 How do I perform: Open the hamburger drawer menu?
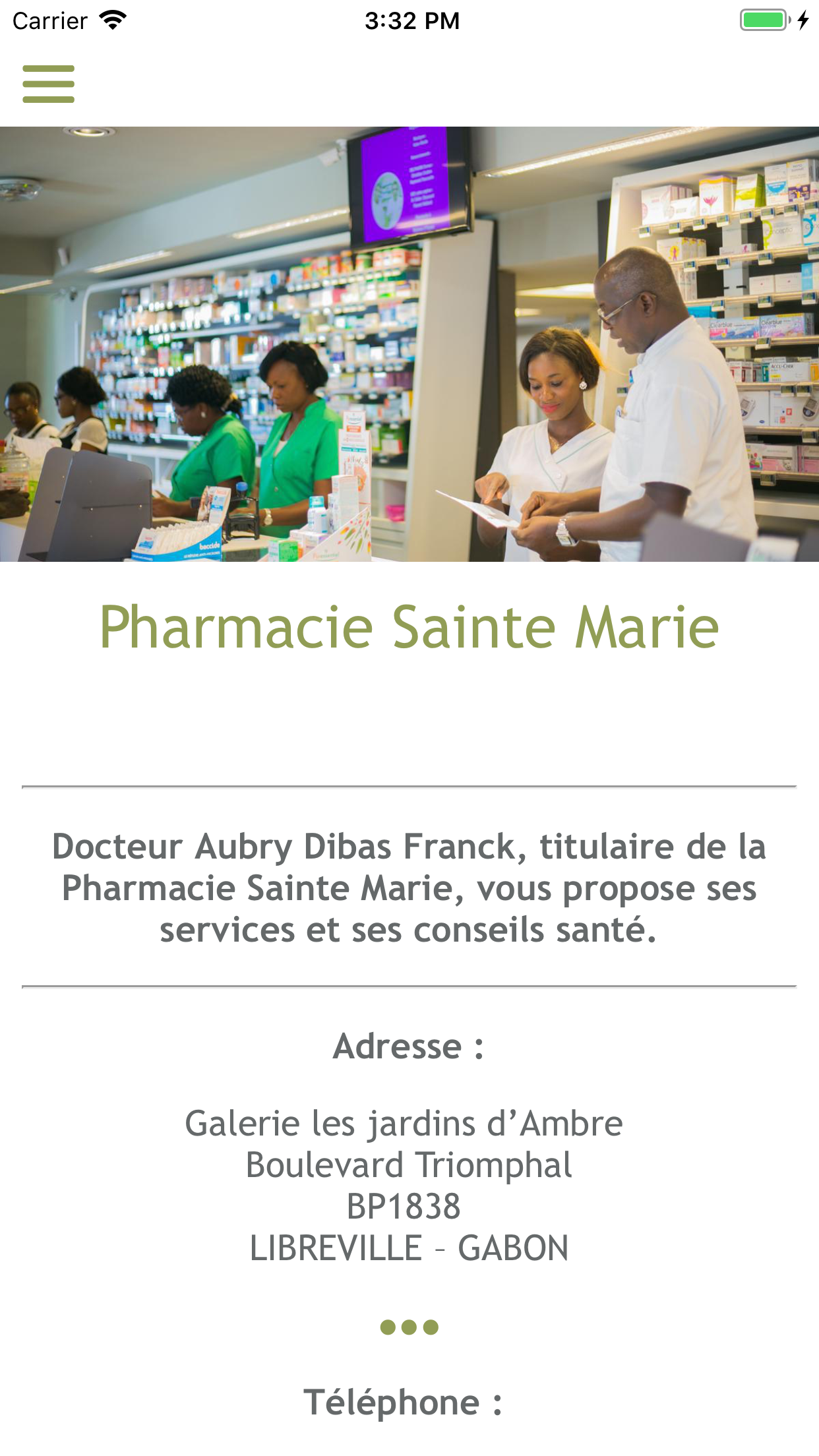tap(48, 84)
